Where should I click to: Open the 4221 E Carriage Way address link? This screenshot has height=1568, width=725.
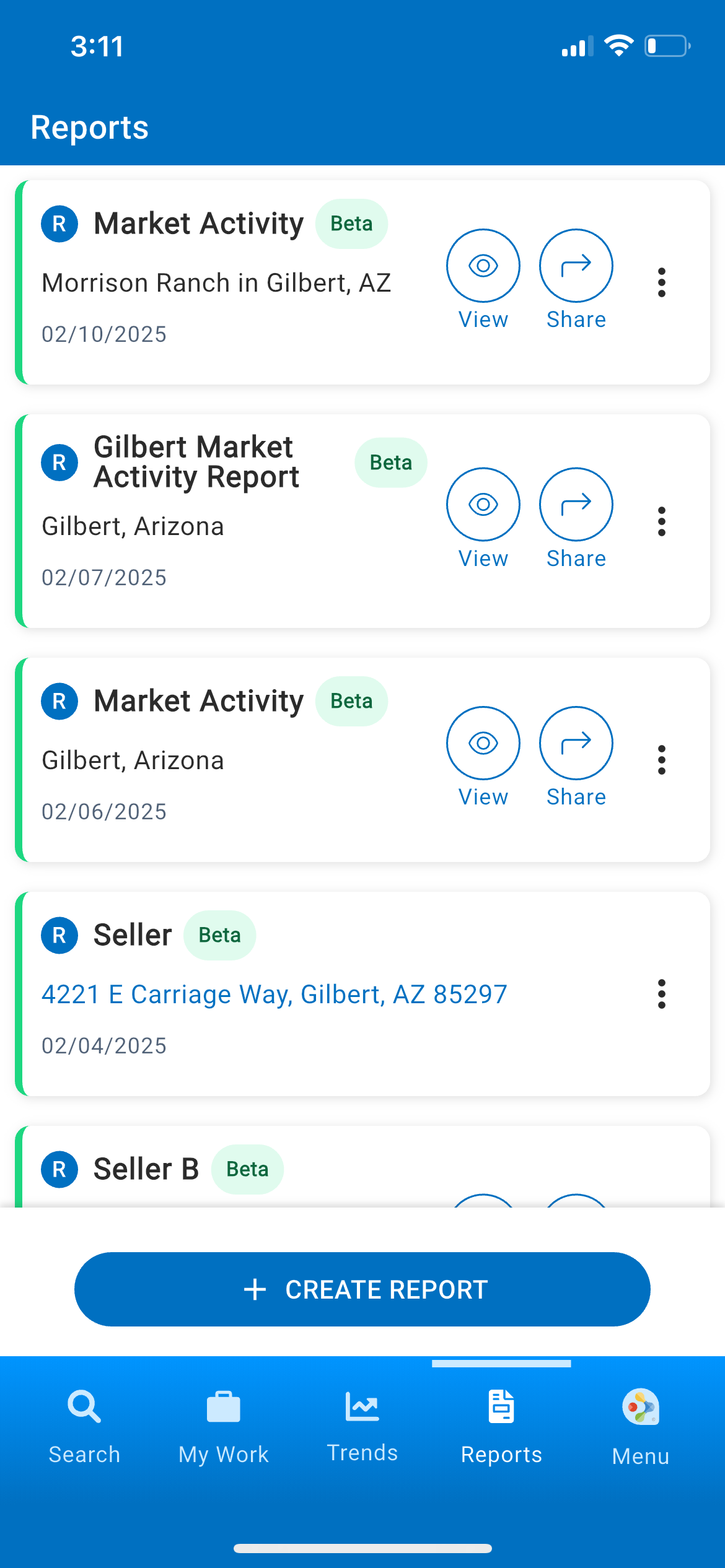[275, 994]
